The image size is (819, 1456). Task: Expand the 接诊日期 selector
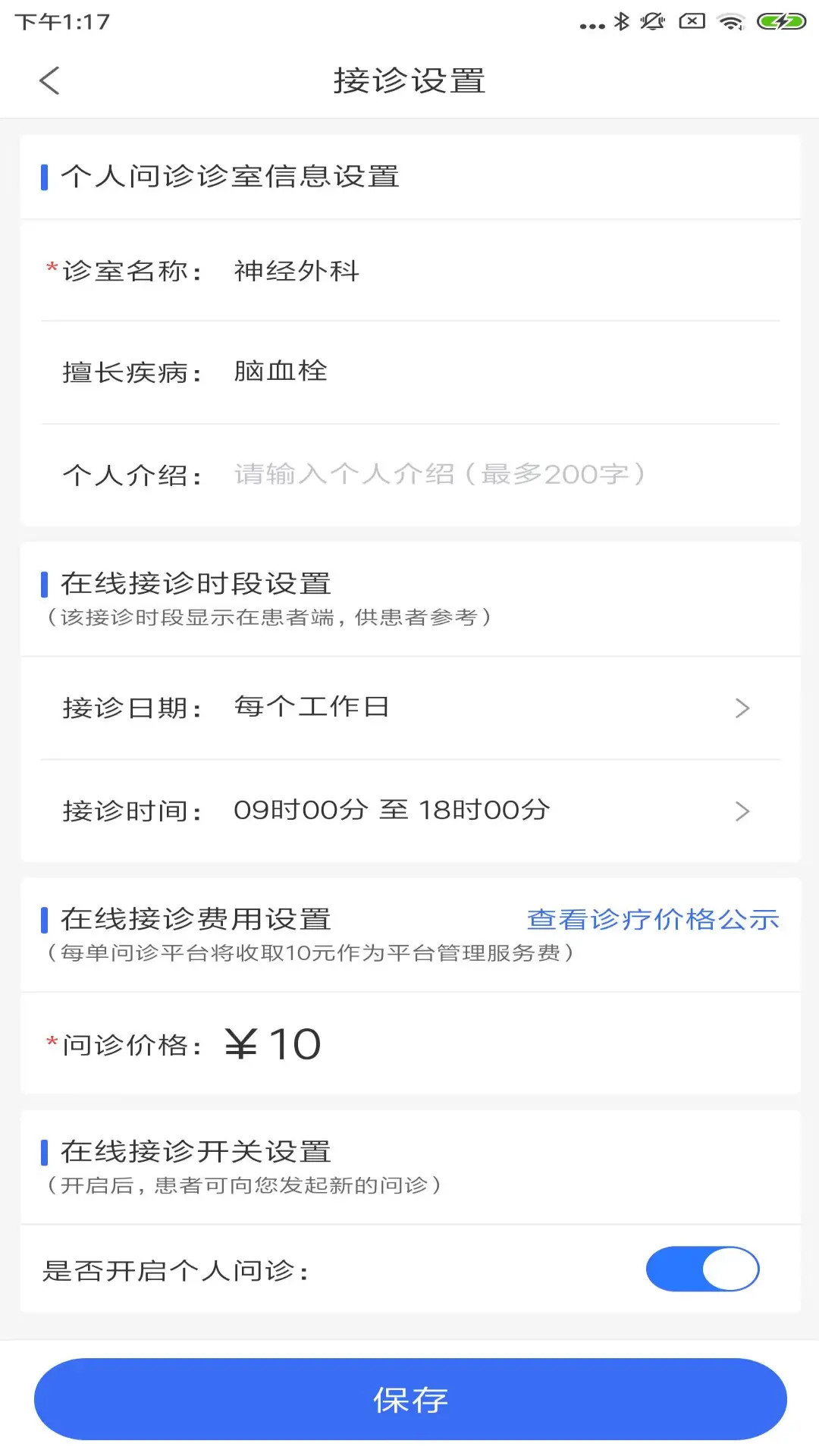409,708
